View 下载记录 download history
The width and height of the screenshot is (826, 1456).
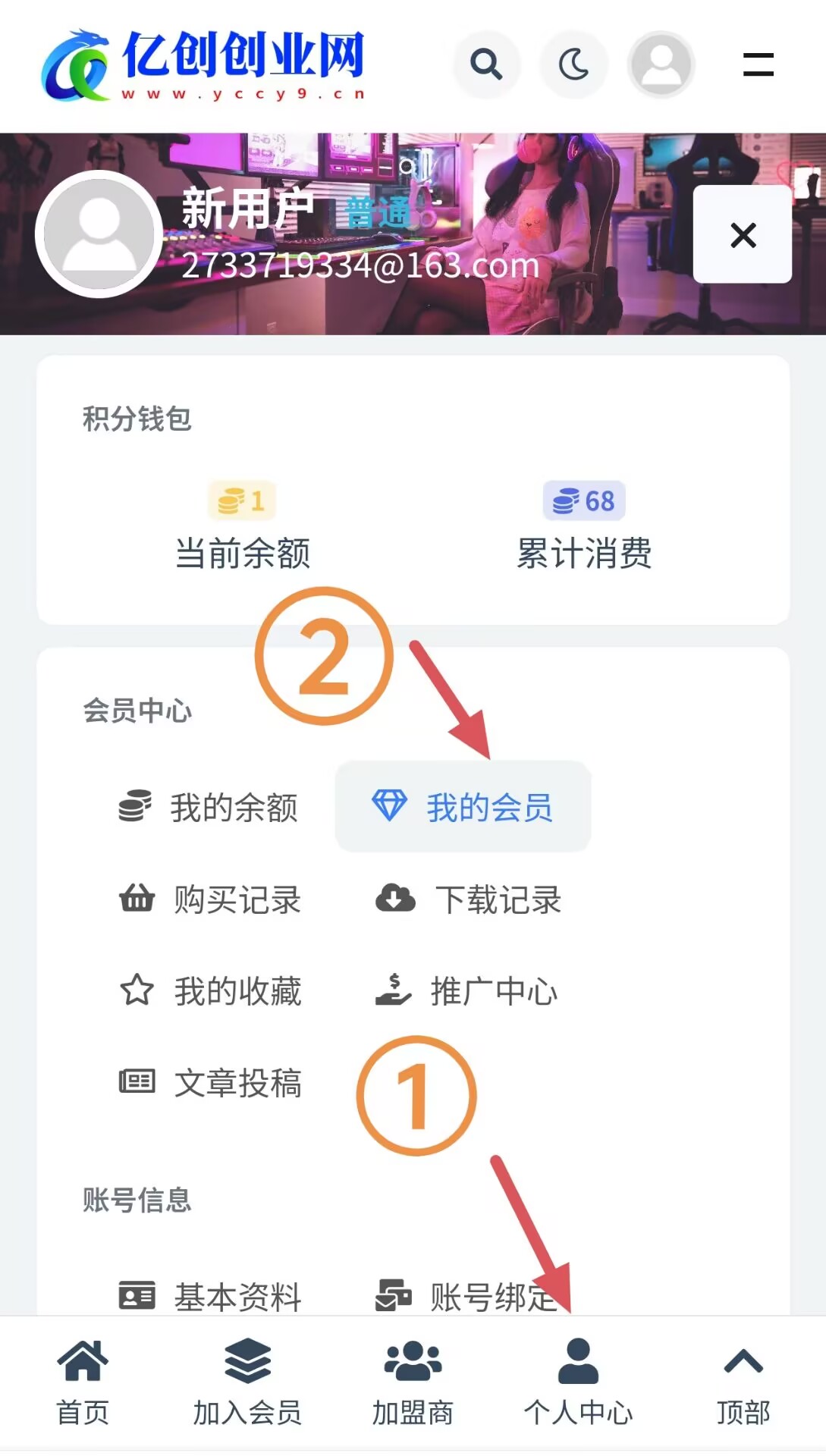[469, 900]
